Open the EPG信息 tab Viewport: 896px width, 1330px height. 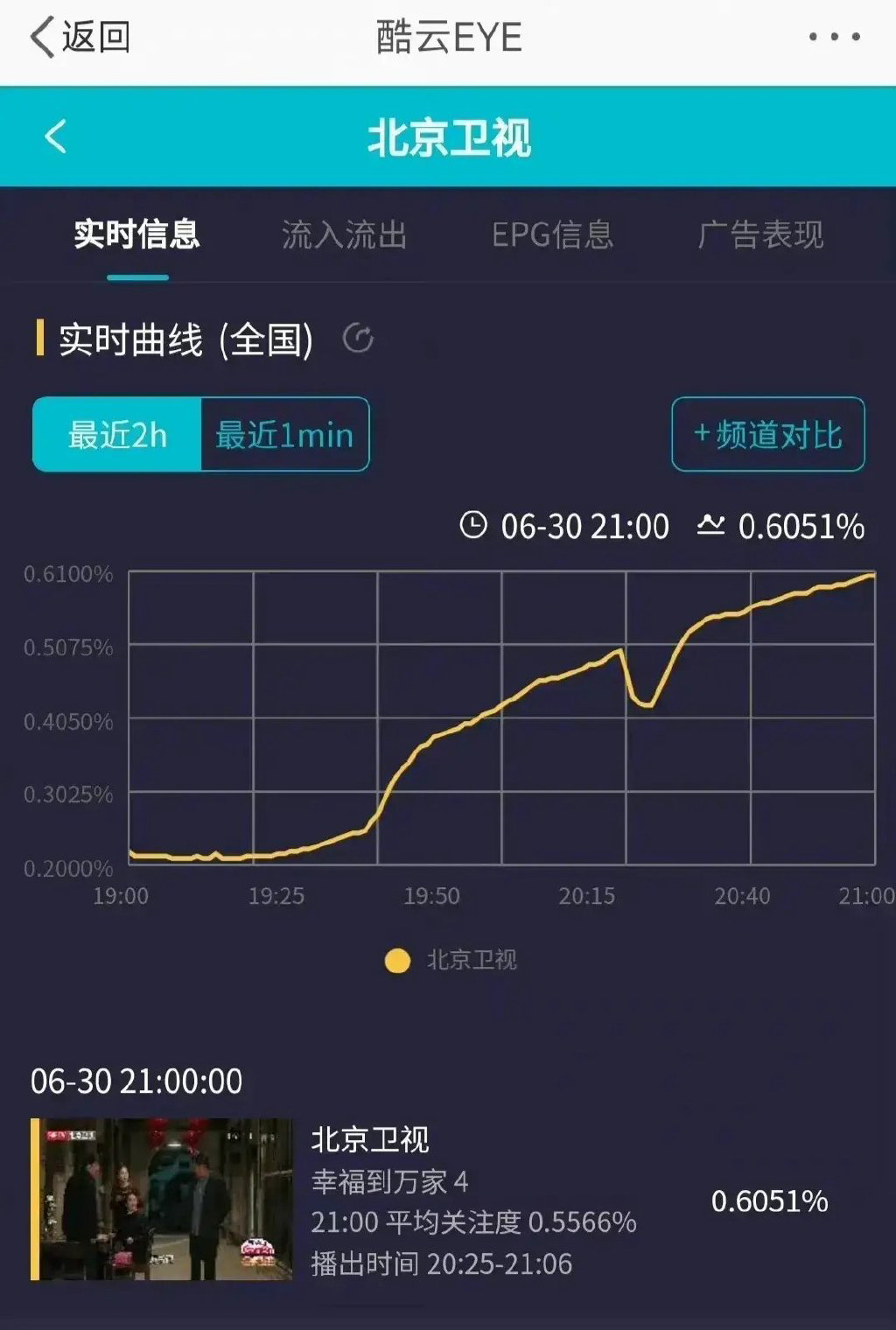552,234
